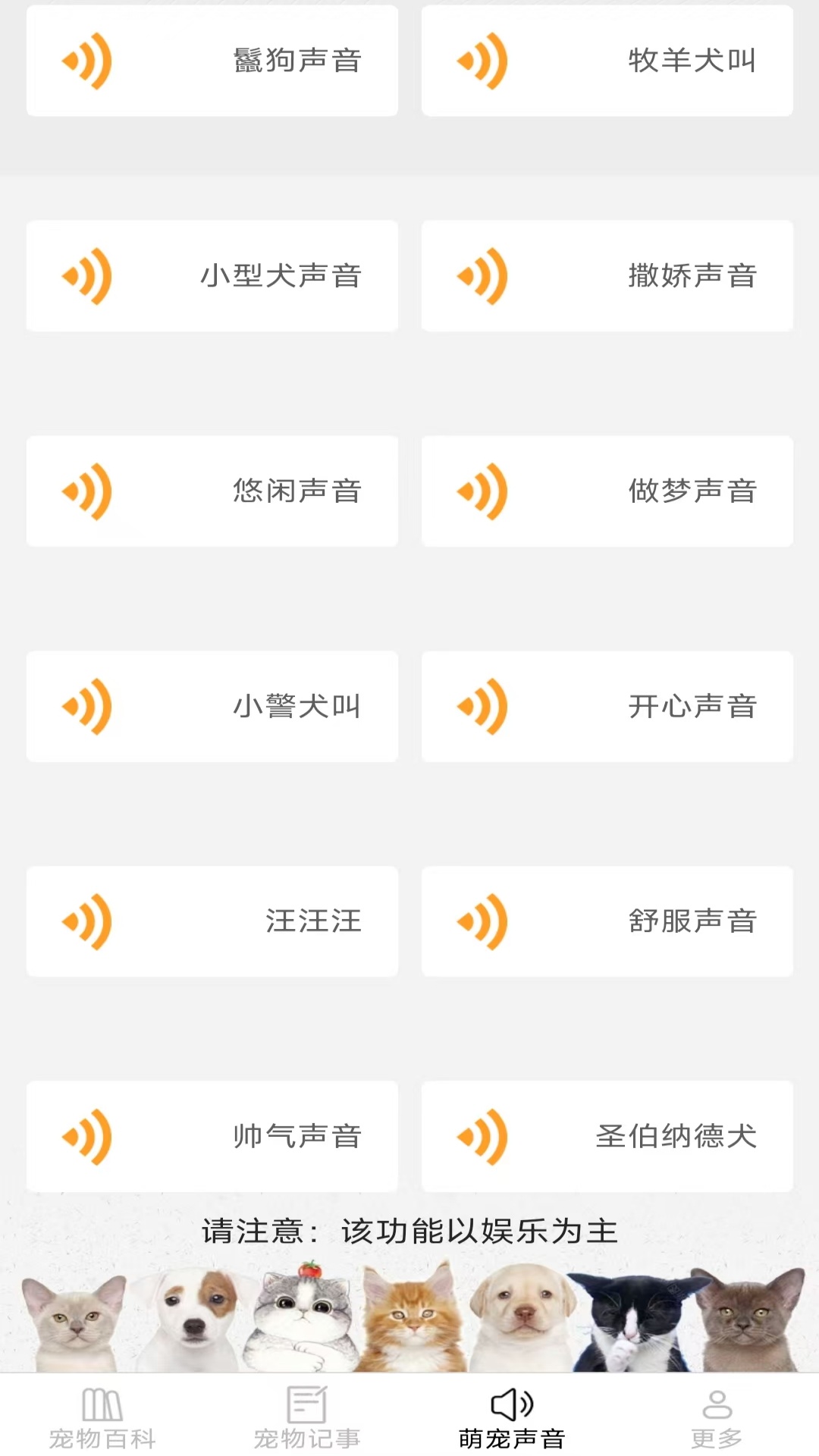Image resolution: width=819 pixels, height=1456 pixels.
Task: Play the 鬣狗声音 sound icon
Action: pos(87,59)
